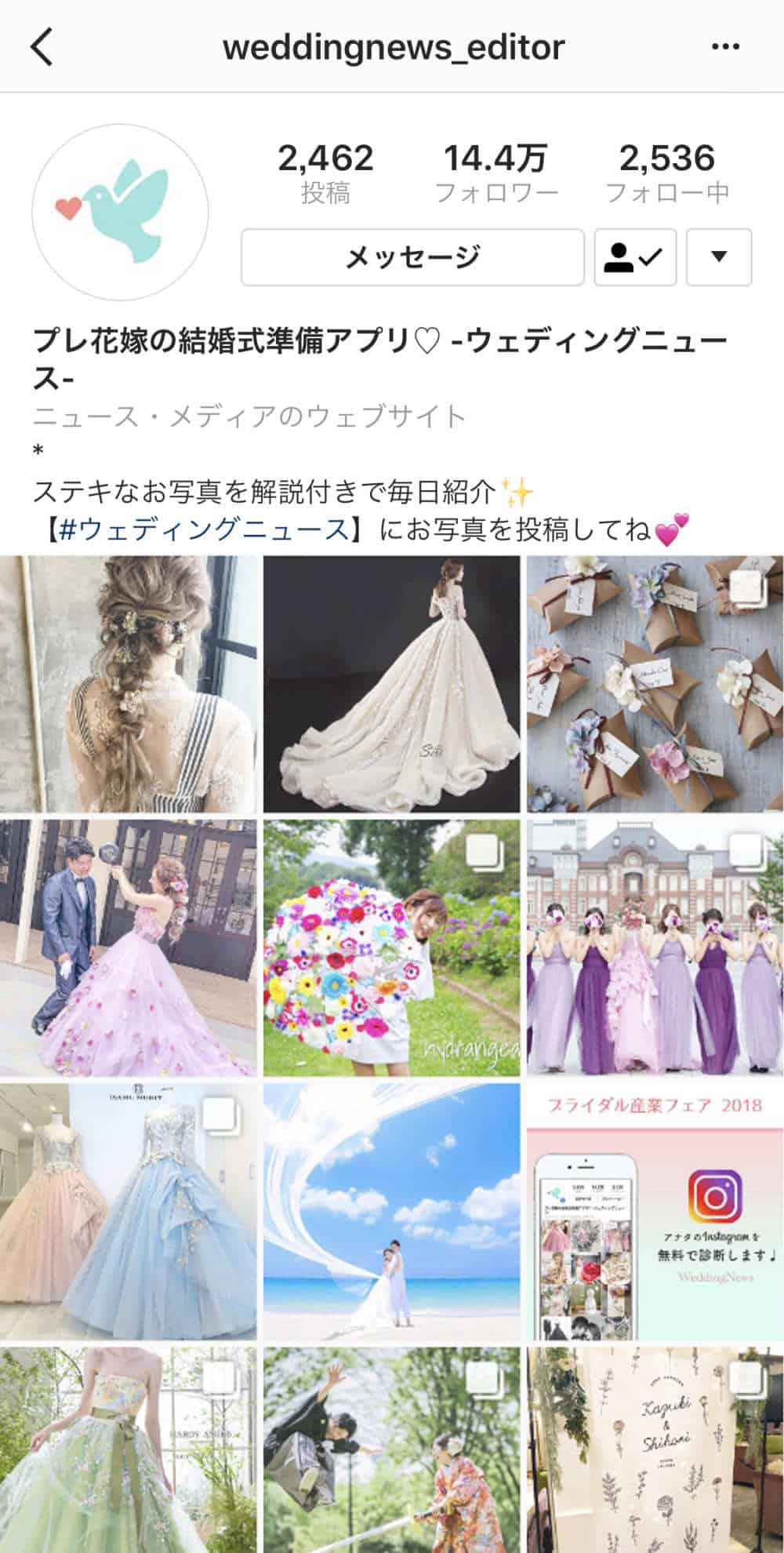Go back using the top-left arrow
This screenshot has height=1553, width=784.
[x=42, y=47]
